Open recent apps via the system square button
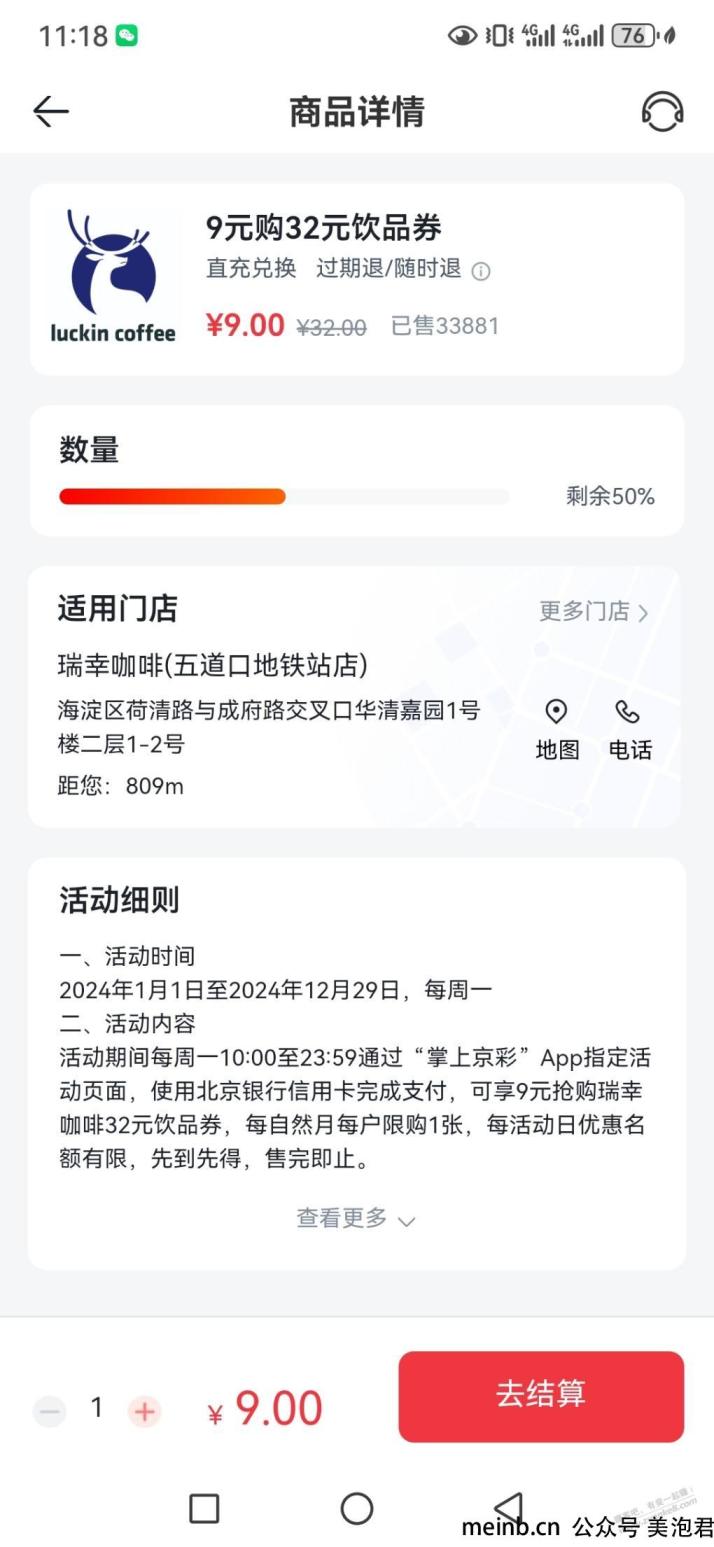 204,1508
